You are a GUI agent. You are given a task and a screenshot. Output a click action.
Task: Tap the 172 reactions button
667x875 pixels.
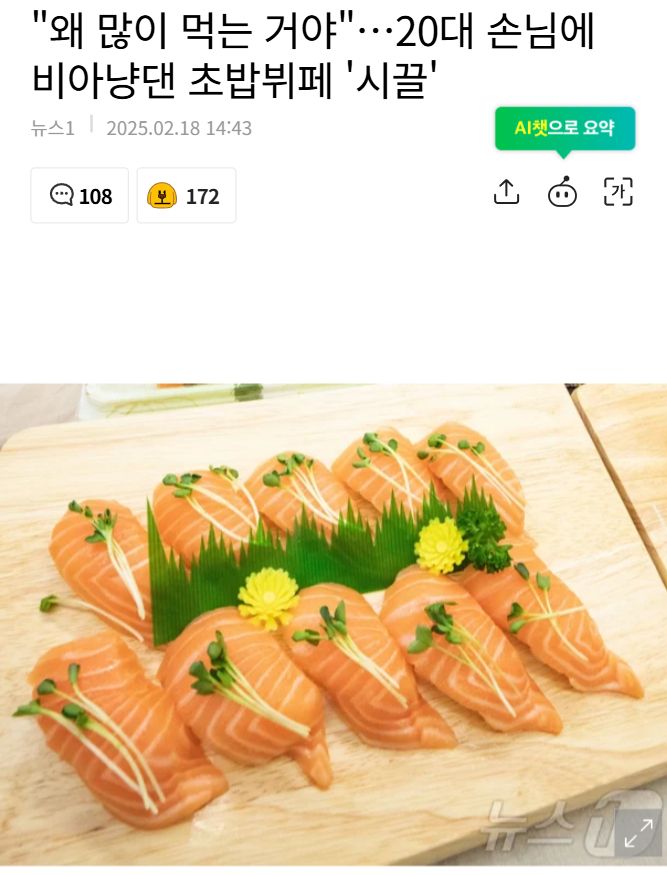186,196
